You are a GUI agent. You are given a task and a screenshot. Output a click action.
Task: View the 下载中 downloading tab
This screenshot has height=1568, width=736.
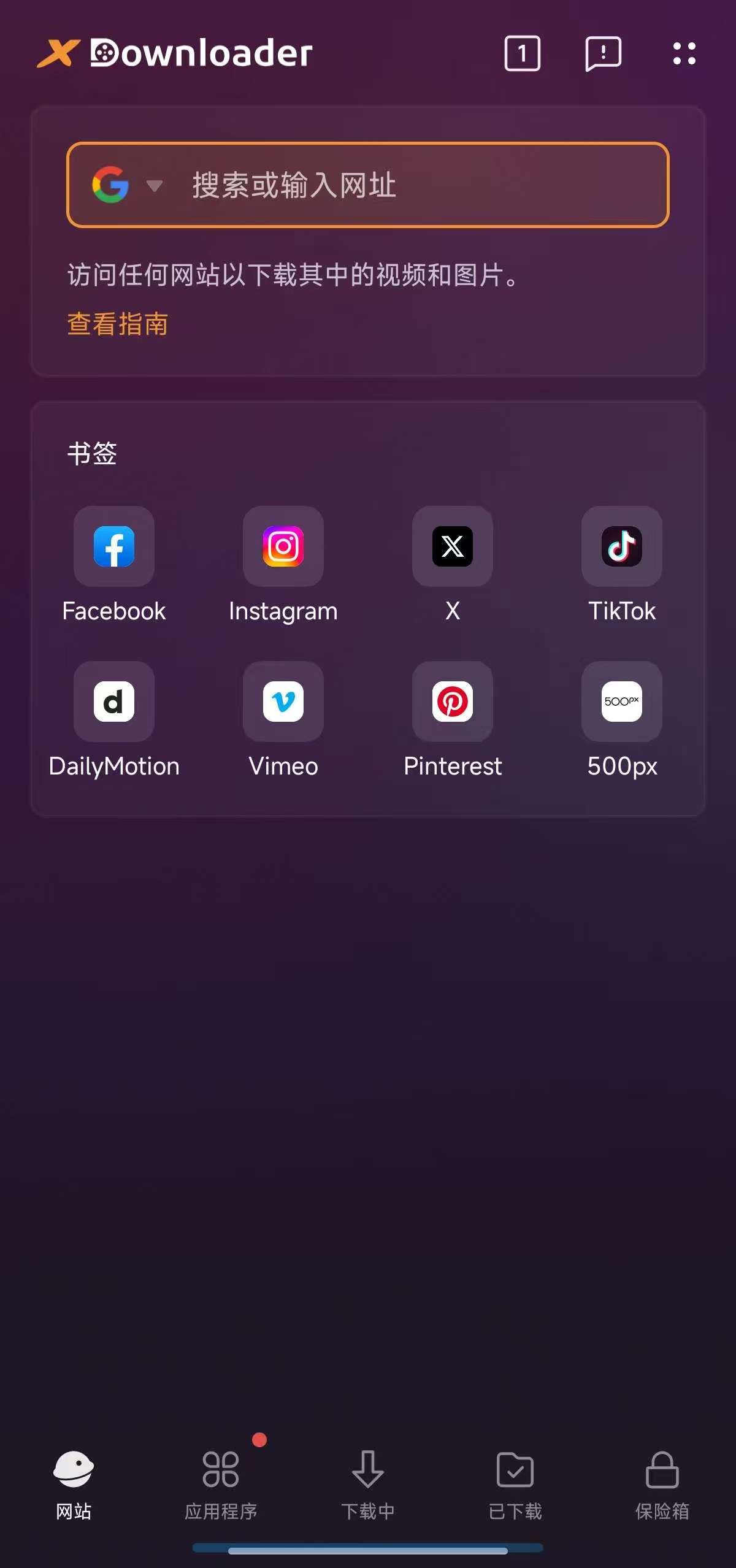point(368,1483)
